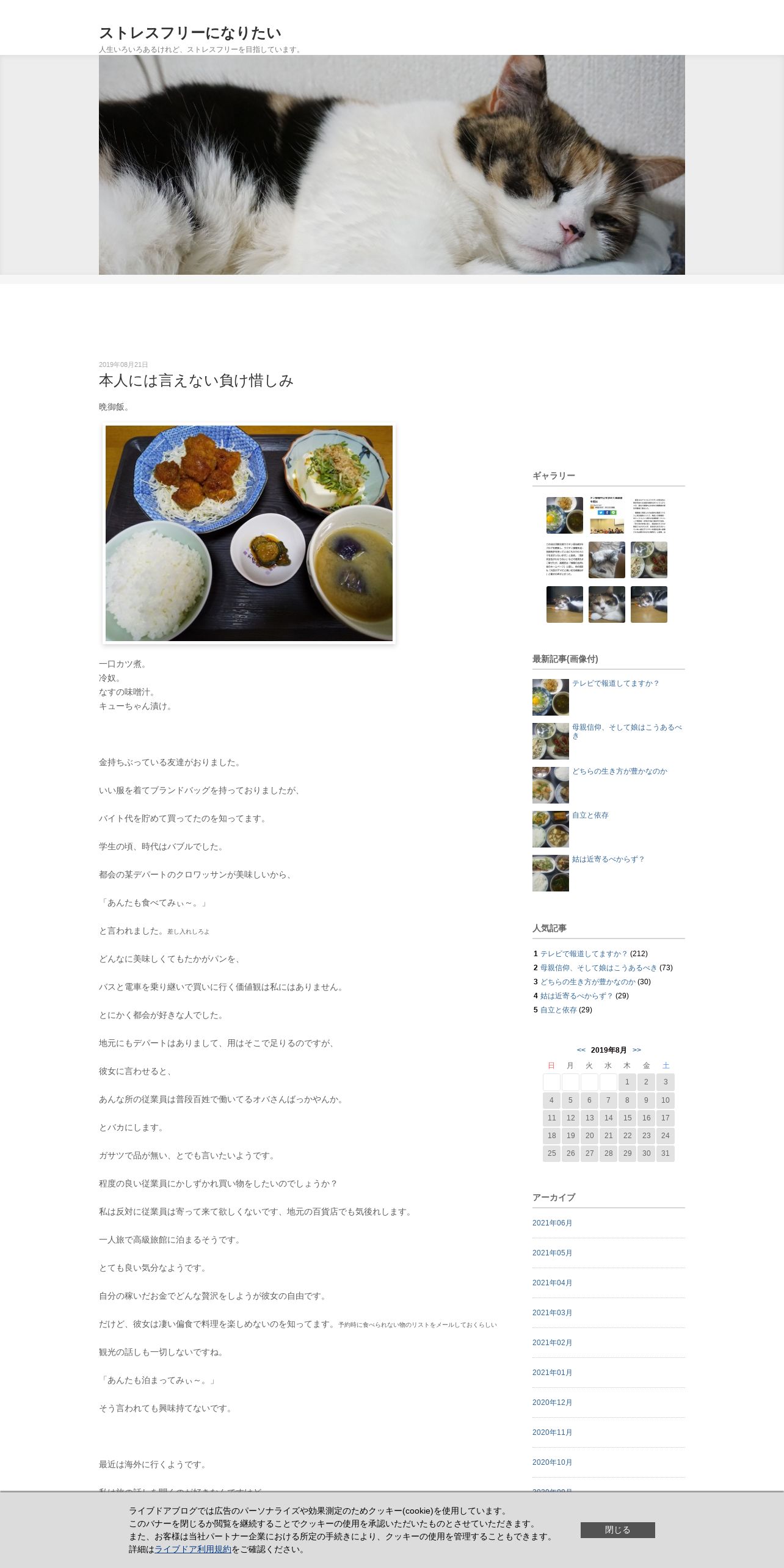The width and height of the screenshot is (784, 1568).
Task: Open the ライブドア利用規約 link
Action: [x=192, y=1549]
